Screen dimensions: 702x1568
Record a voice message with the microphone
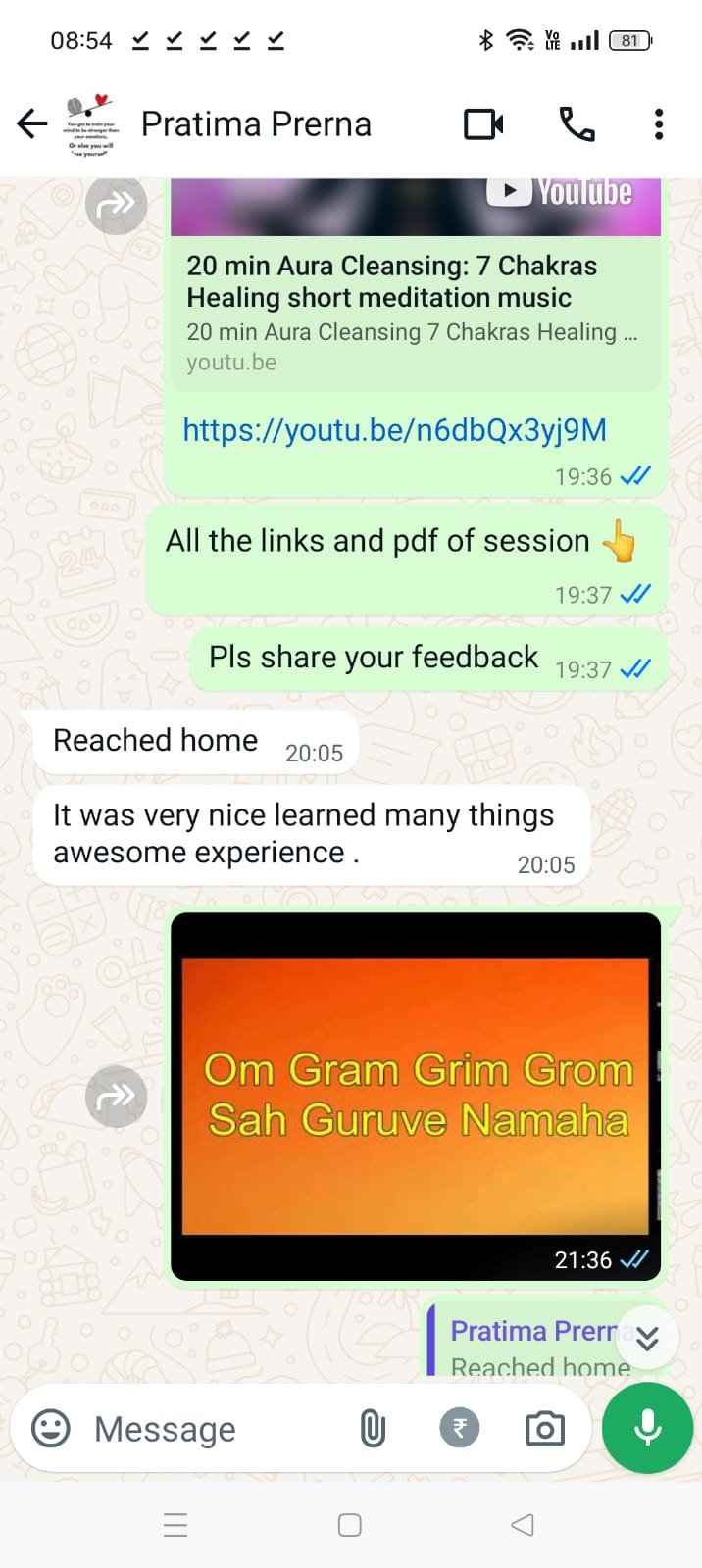[647, 1429]
